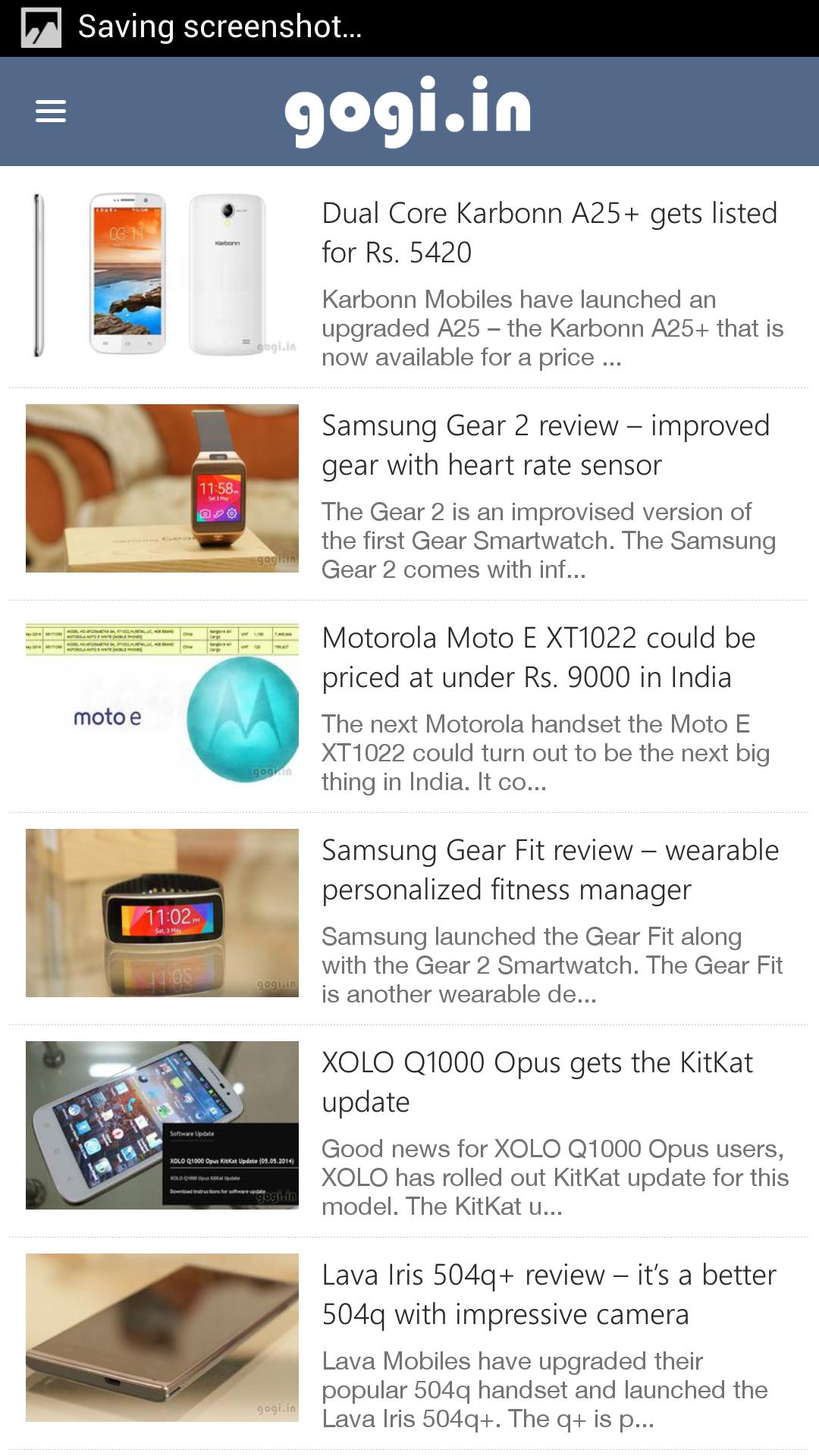Open the hamburger drawer menu
The image size is (819, 1456).
51,111
